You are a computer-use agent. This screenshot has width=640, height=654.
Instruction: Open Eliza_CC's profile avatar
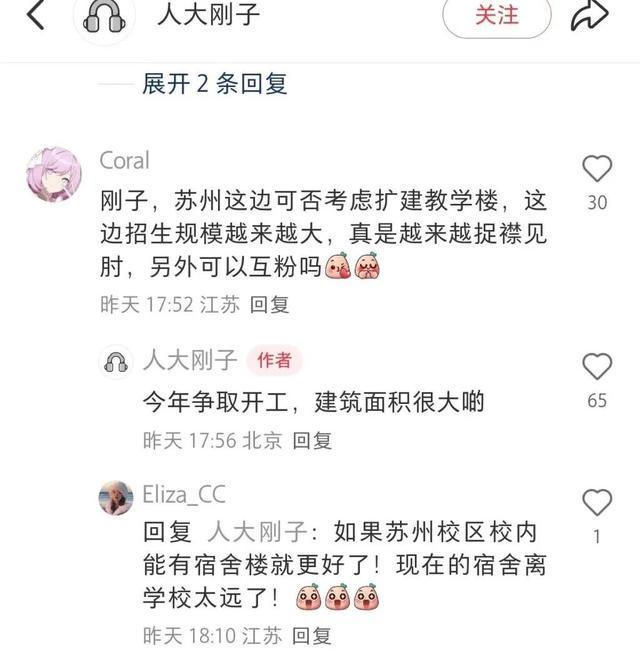pyautogui.click(x=116, y=497)
